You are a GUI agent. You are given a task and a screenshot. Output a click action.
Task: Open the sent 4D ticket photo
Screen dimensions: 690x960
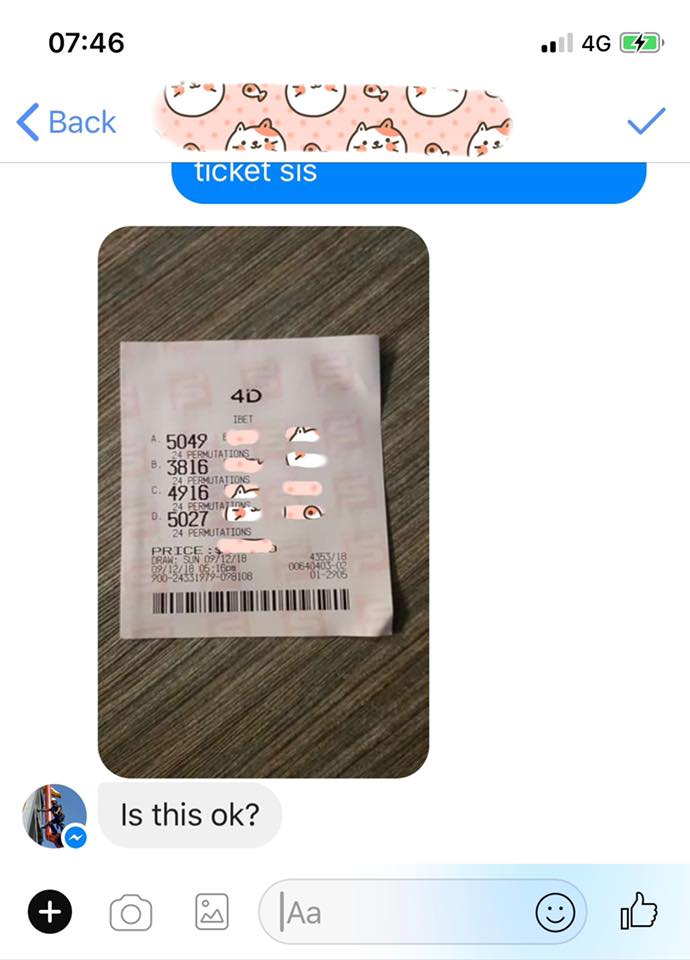click(263, 502)
